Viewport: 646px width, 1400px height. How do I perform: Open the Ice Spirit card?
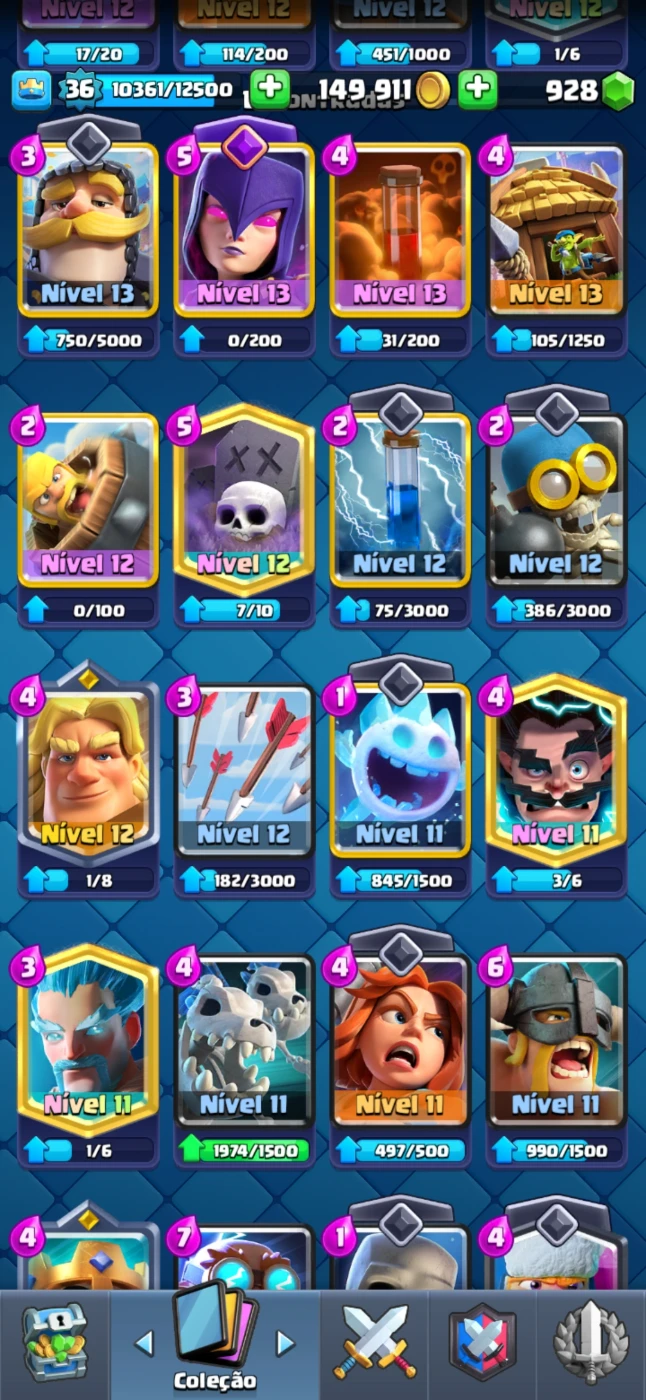[x=400, y=770]
